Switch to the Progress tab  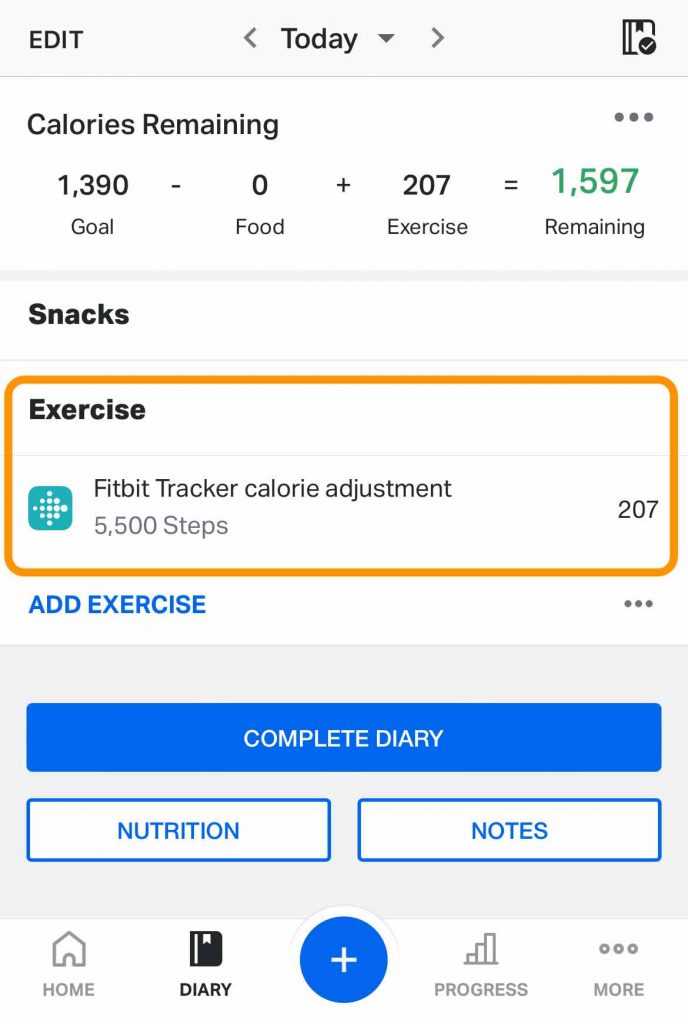pyautogui.click(x=481, y=965)
